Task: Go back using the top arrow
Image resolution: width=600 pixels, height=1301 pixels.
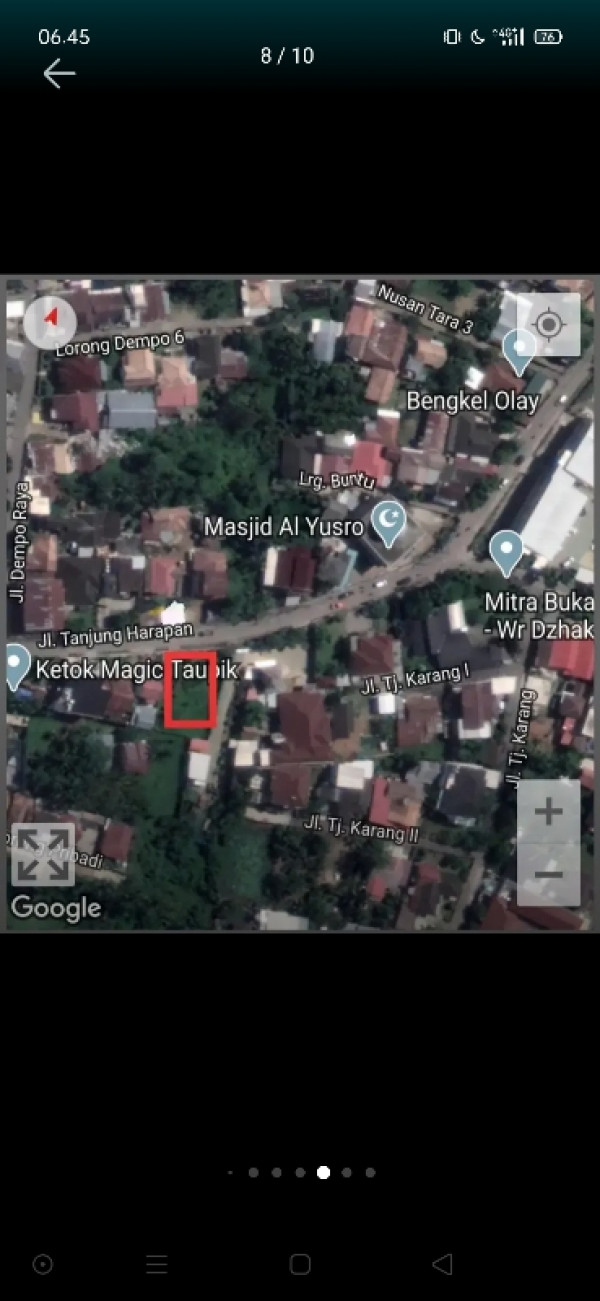Action: pos(59,73)
